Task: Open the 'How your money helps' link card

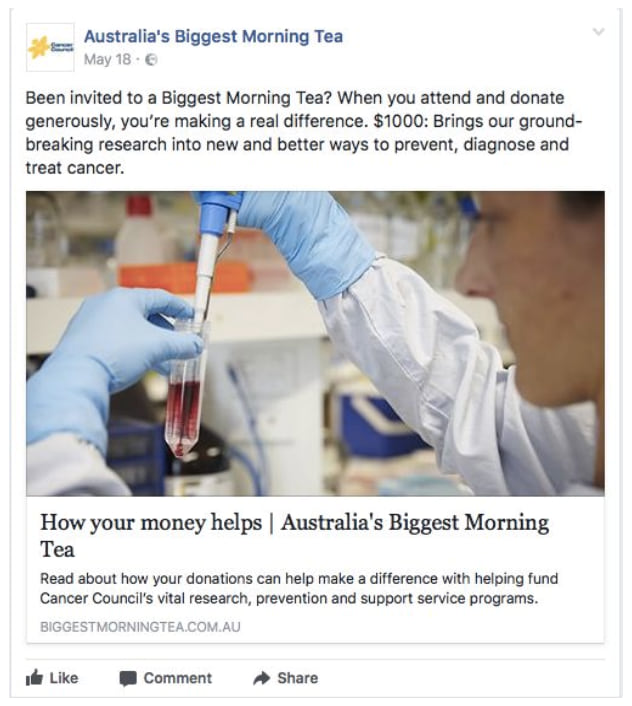Action: [295, 535]
